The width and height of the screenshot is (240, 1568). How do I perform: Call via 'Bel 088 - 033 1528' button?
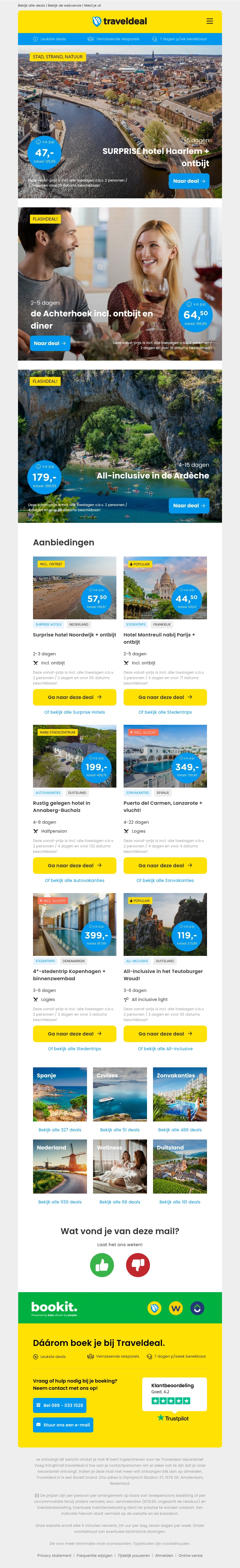tap(59, 1405)
